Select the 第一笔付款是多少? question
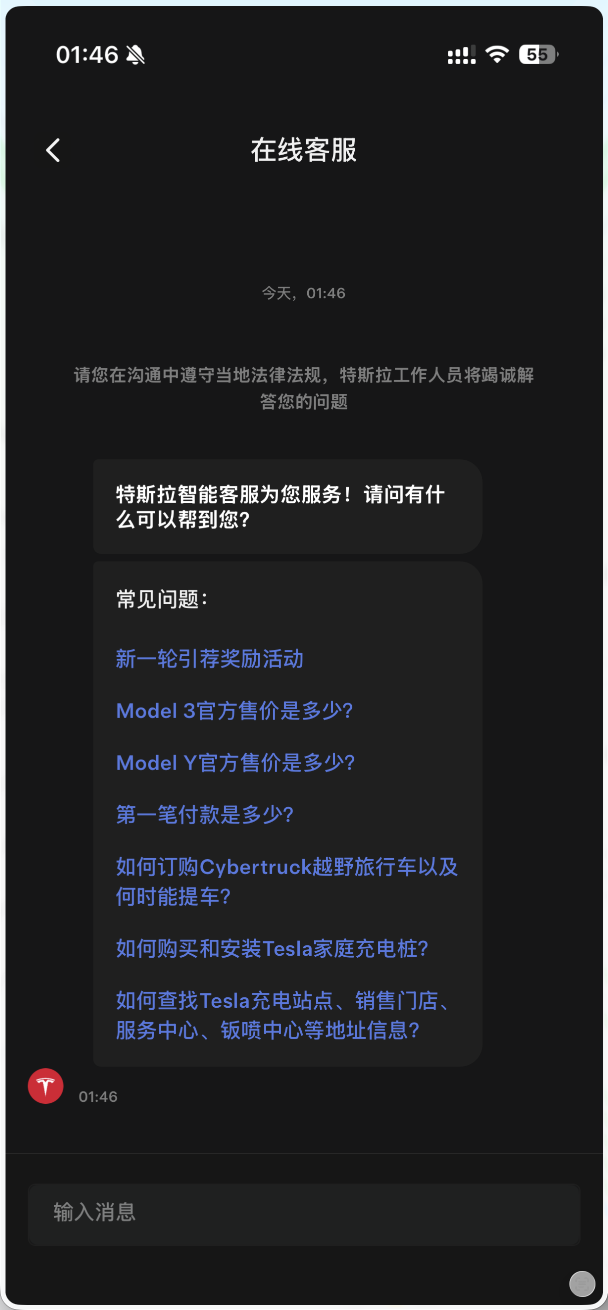Screen dimensions: 608x1310 click(x=205, y=815)
